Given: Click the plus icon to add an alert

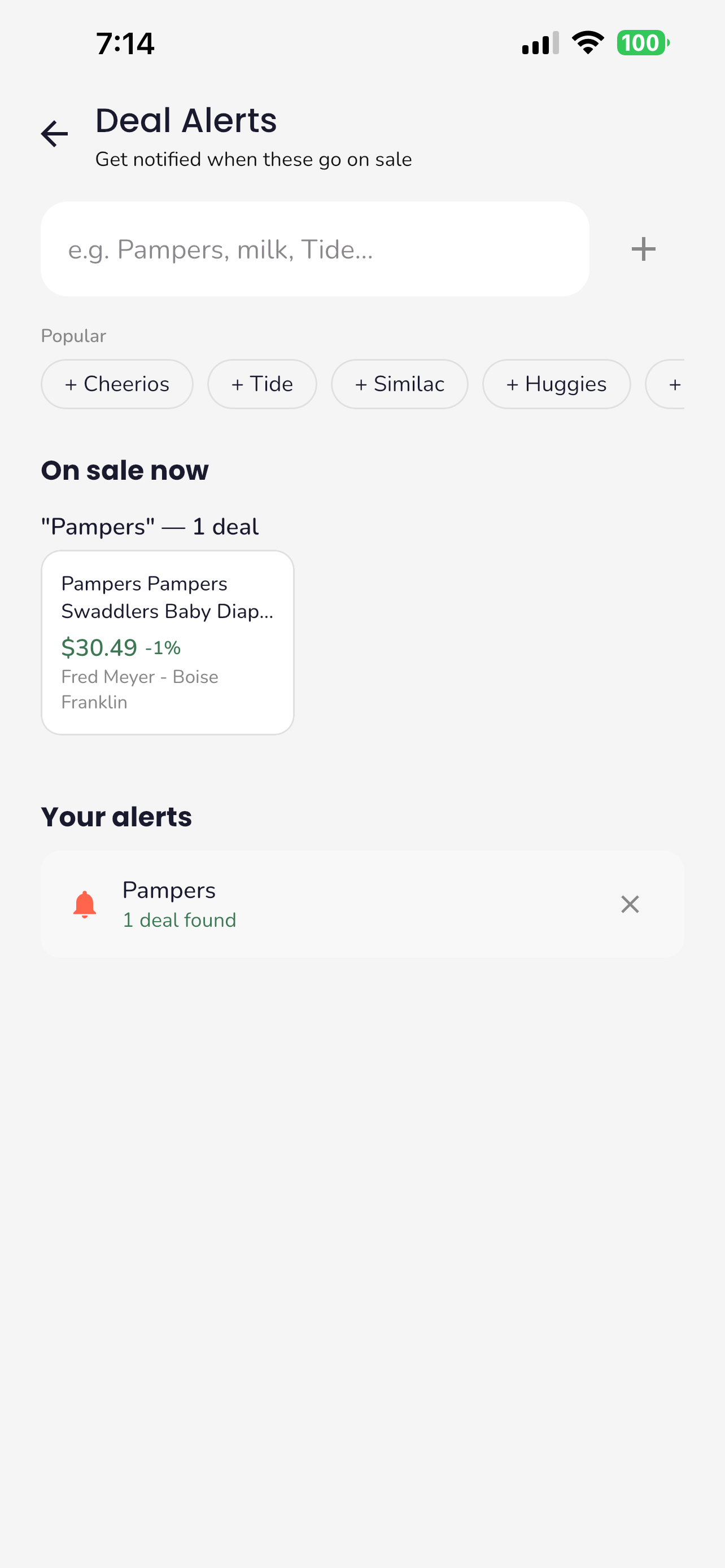Looking at the screenshot, I should [x=644, y=248].
